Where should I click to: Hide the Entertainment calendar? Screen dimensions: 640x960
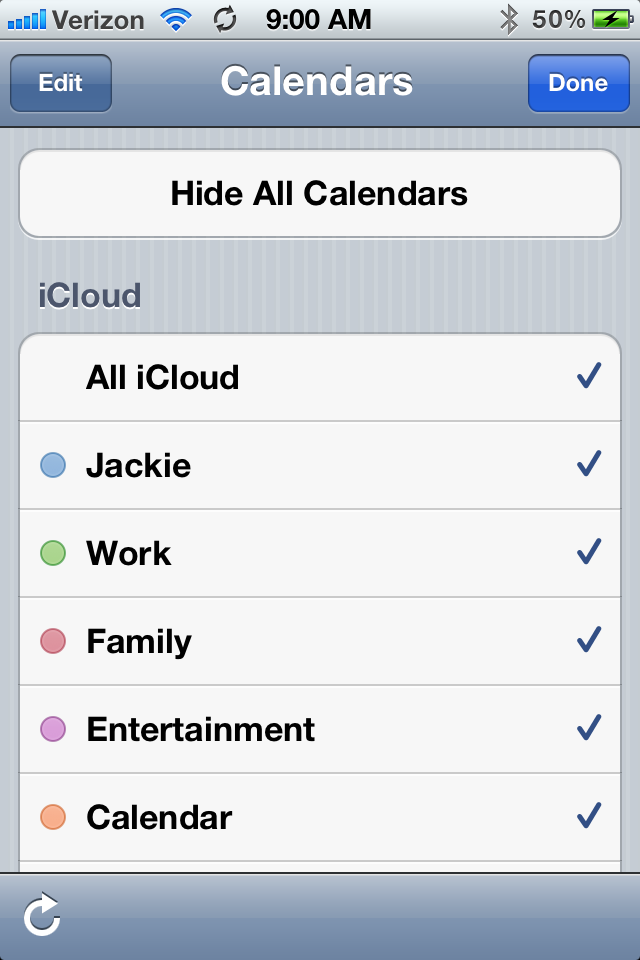319,729
